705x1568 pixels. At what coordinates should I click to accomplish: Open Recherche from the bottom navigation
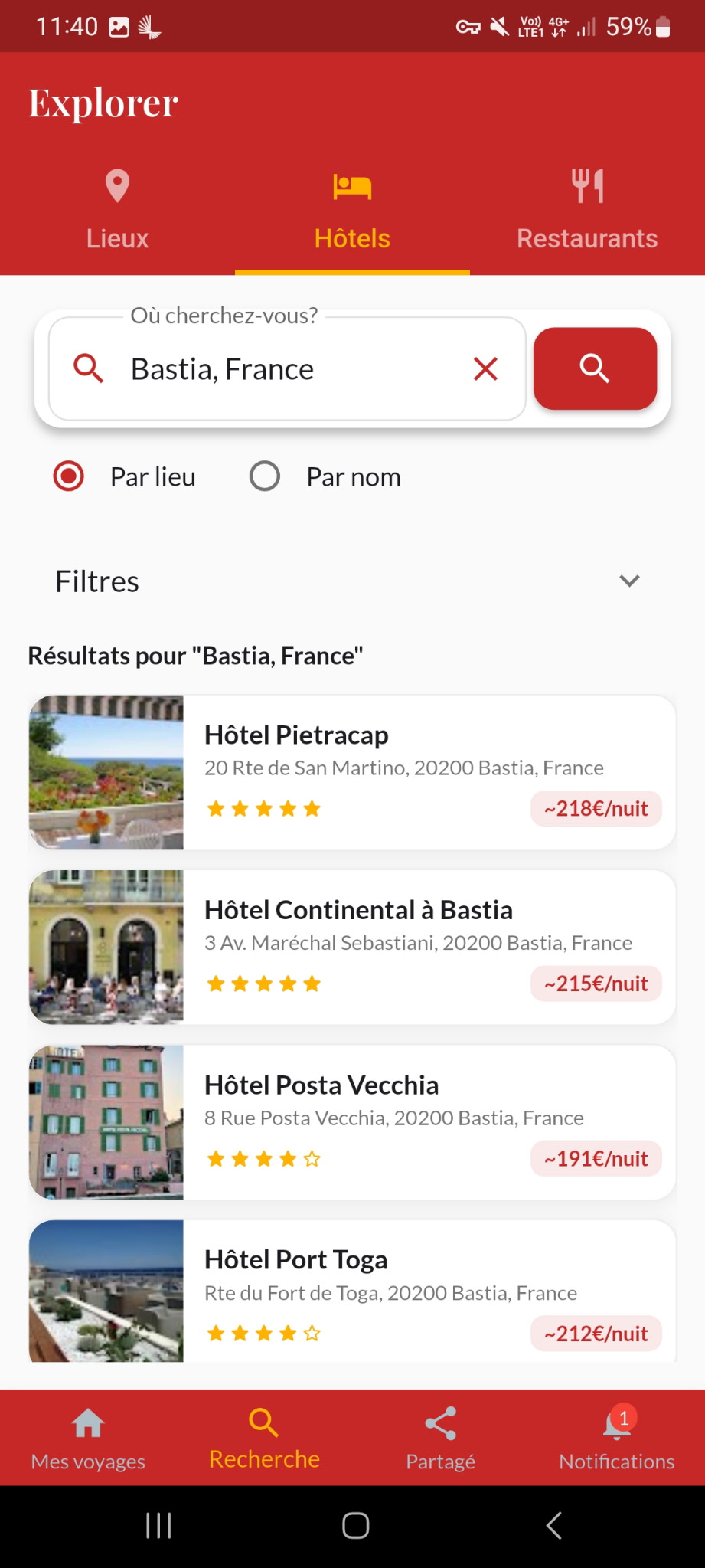click(x=263, y=1436)
